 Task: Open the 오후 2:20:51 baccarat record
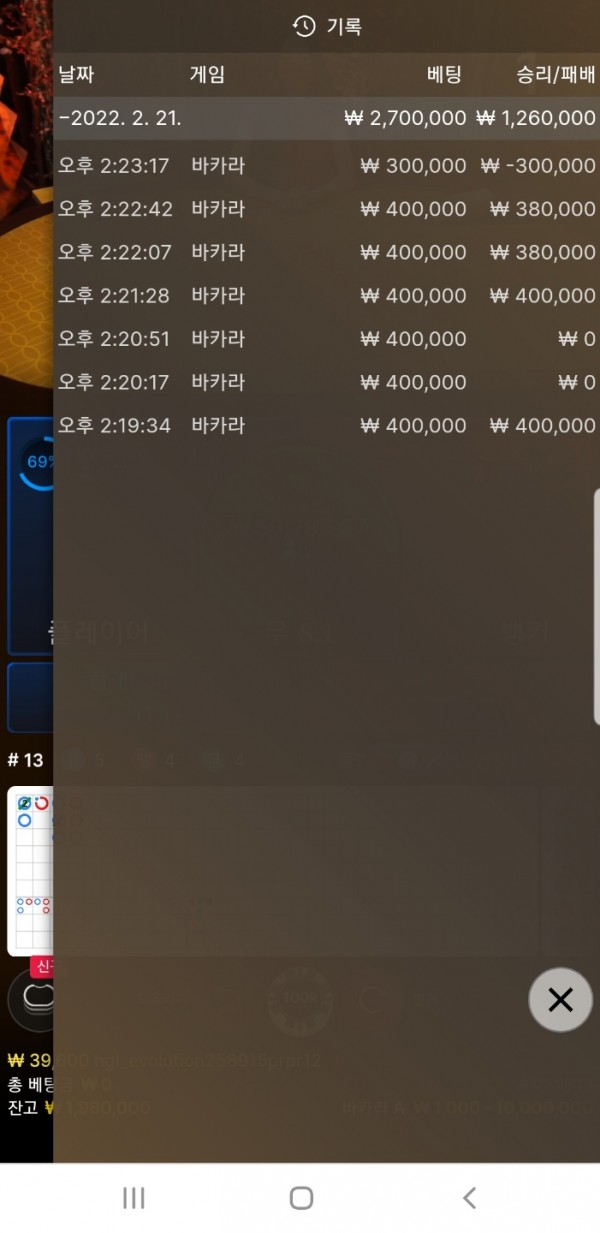(326, 339)
